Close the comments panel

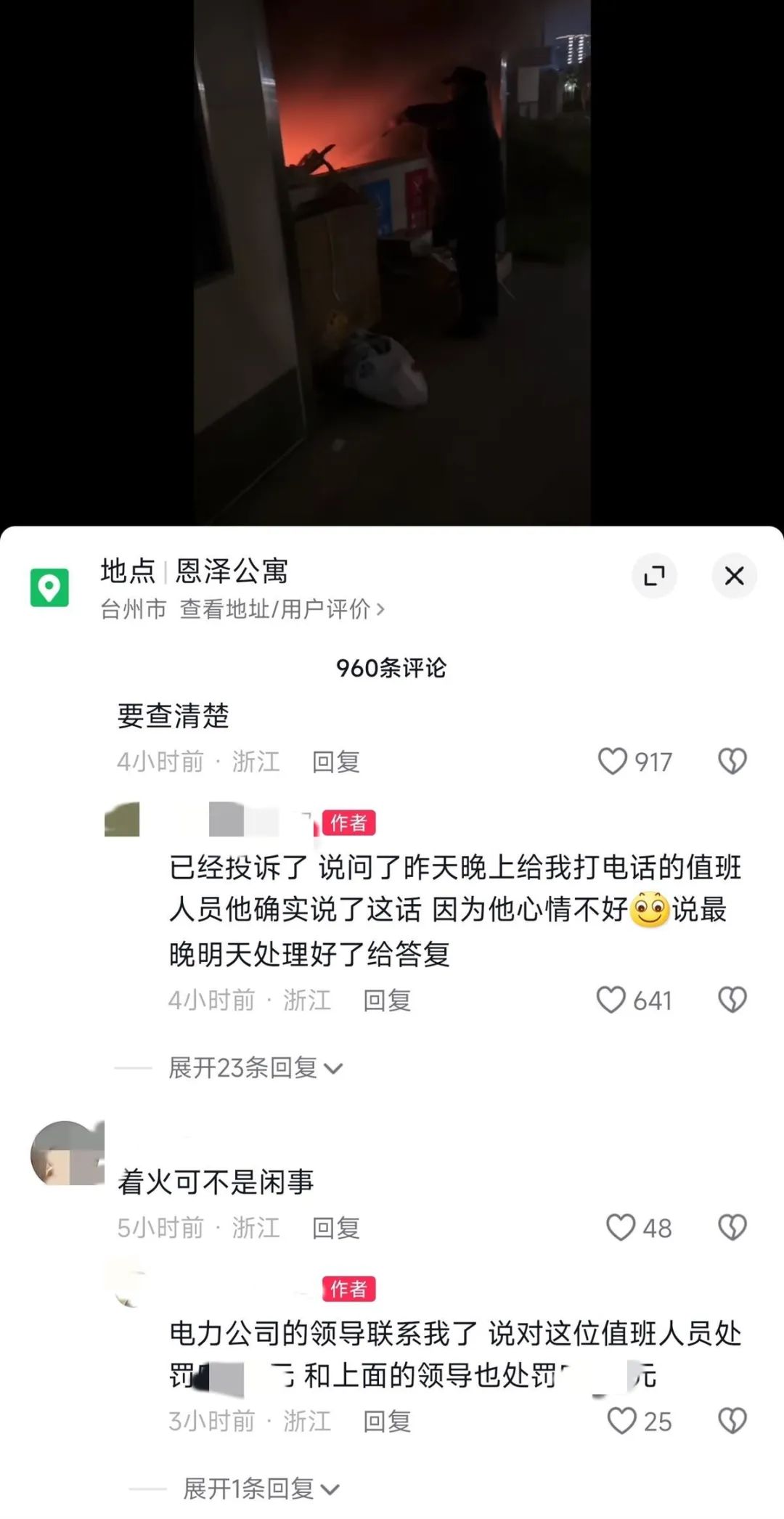(734, 576)
